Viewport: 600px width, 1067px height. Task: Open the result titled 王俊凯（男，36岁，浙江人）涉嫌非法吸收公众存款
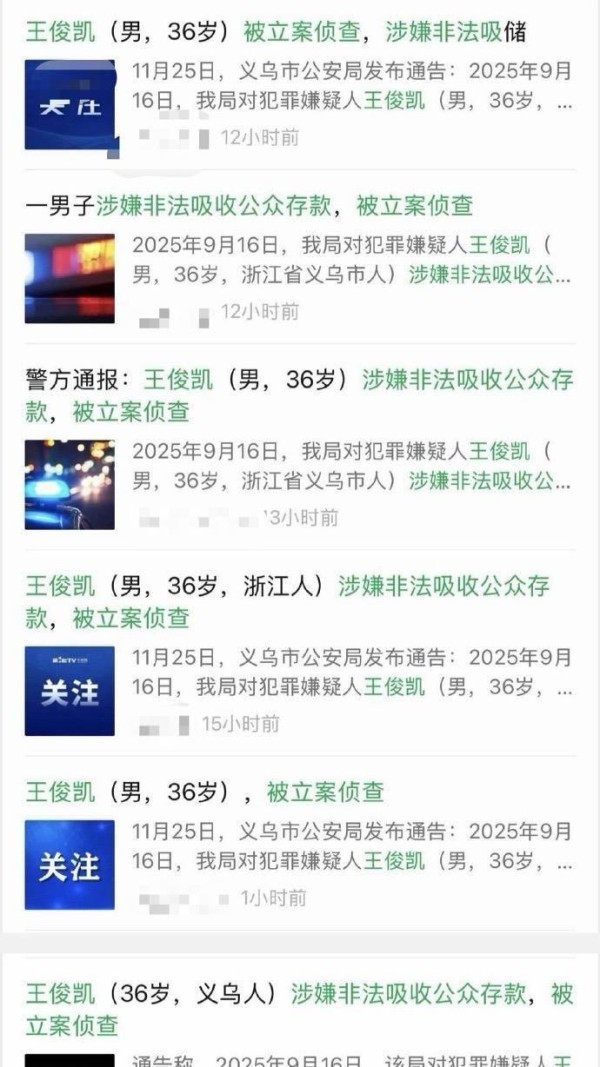[287, 586]
